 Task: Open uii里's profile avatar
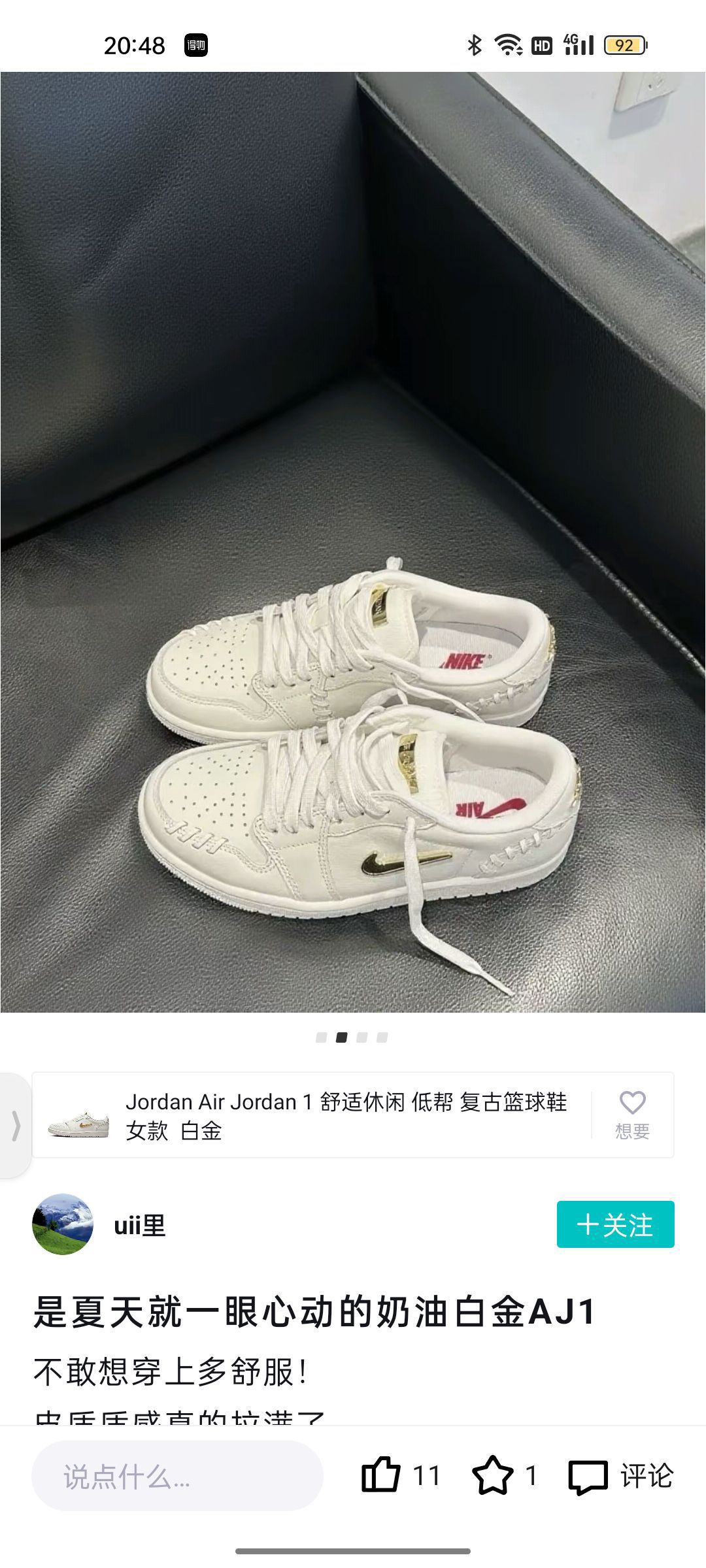[x=63, y=1224]
